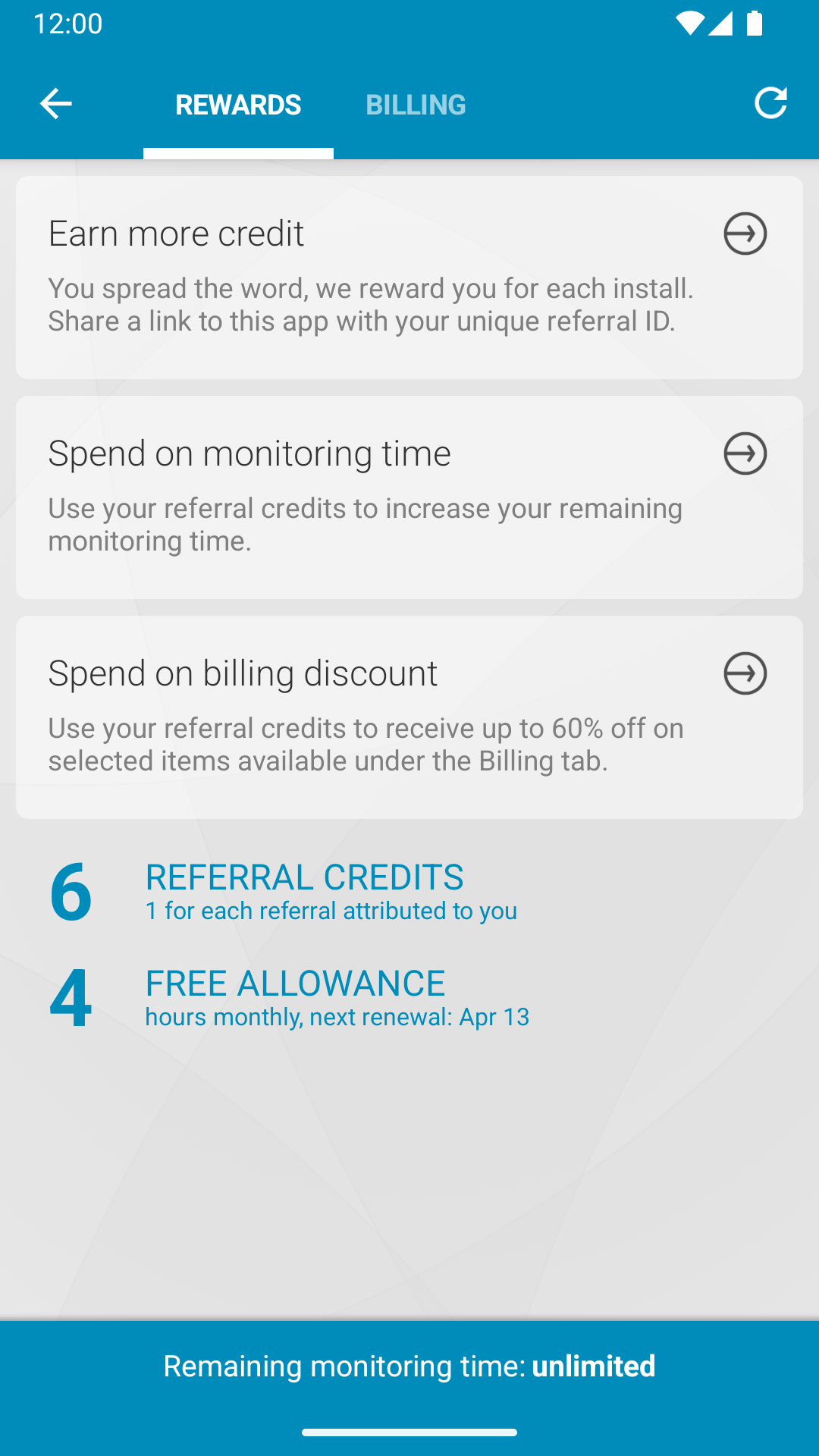Tap the Spend on billing discount card
This screenshot has width=819, height=1456.
[x=409, y=716]
